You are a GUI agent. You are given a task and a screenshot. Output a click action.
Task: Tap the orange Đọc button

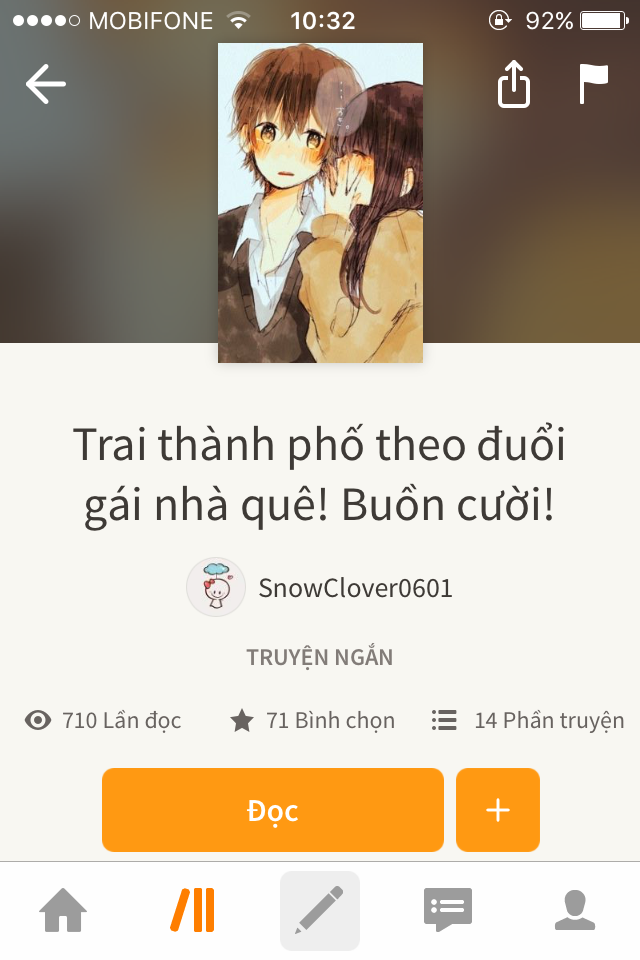(x=272, y=810)
